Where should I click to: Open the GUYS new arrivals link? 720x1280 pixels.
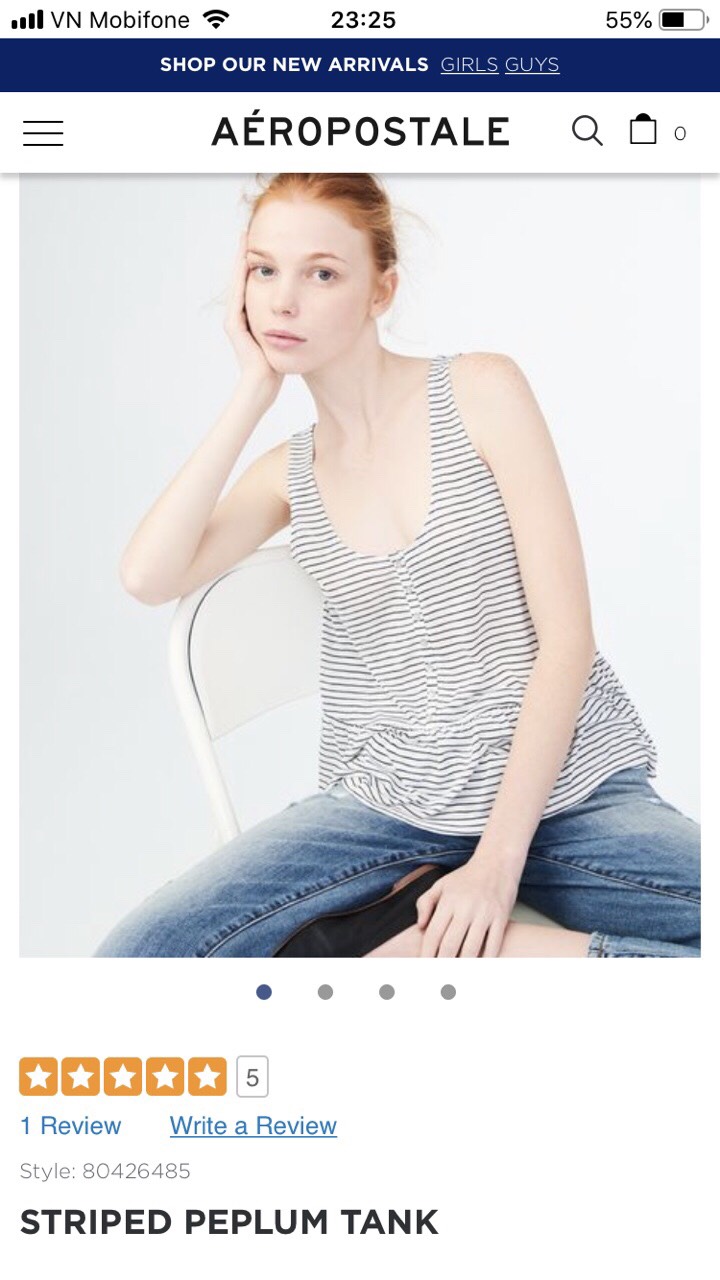click(x=532, y=65)
